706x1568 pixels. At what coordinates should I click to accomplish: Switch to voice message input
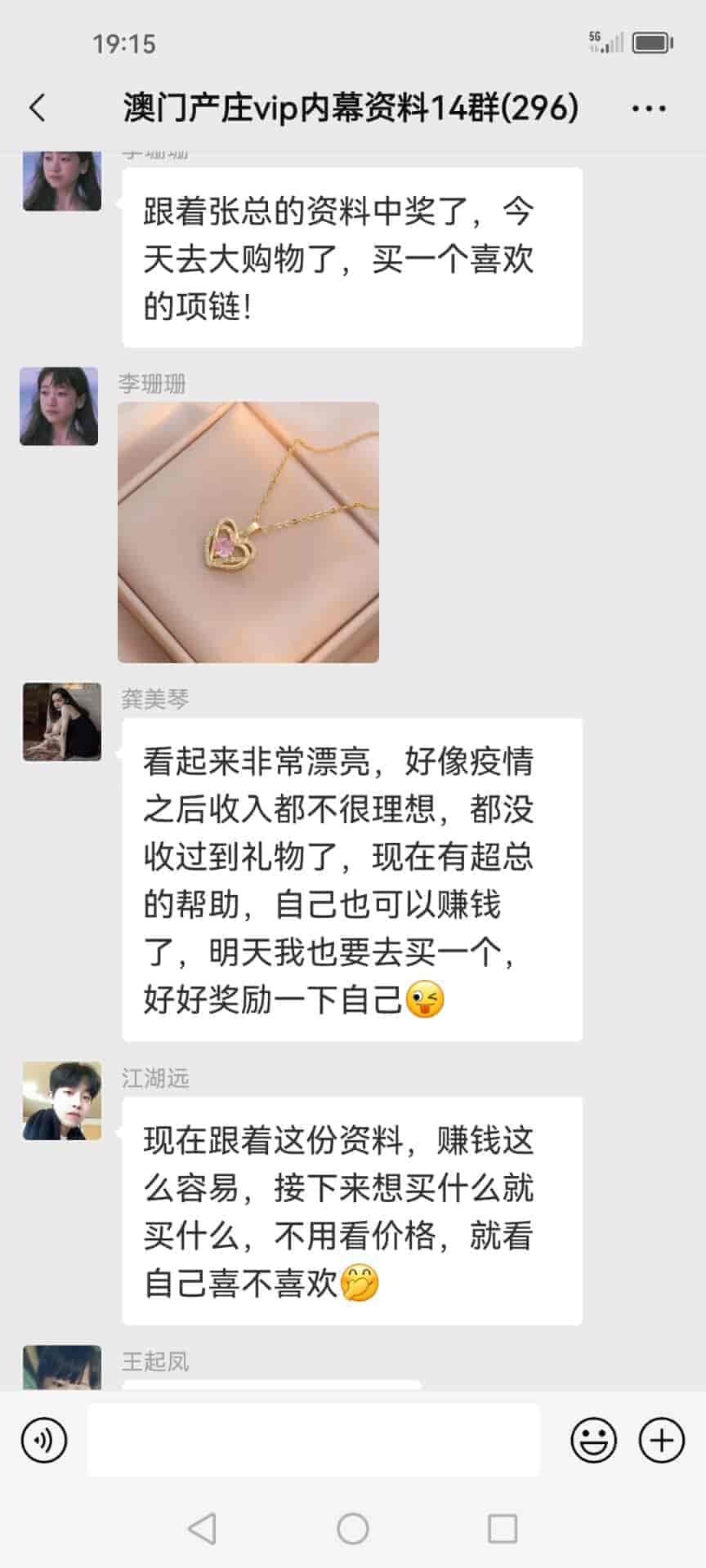44,1440
